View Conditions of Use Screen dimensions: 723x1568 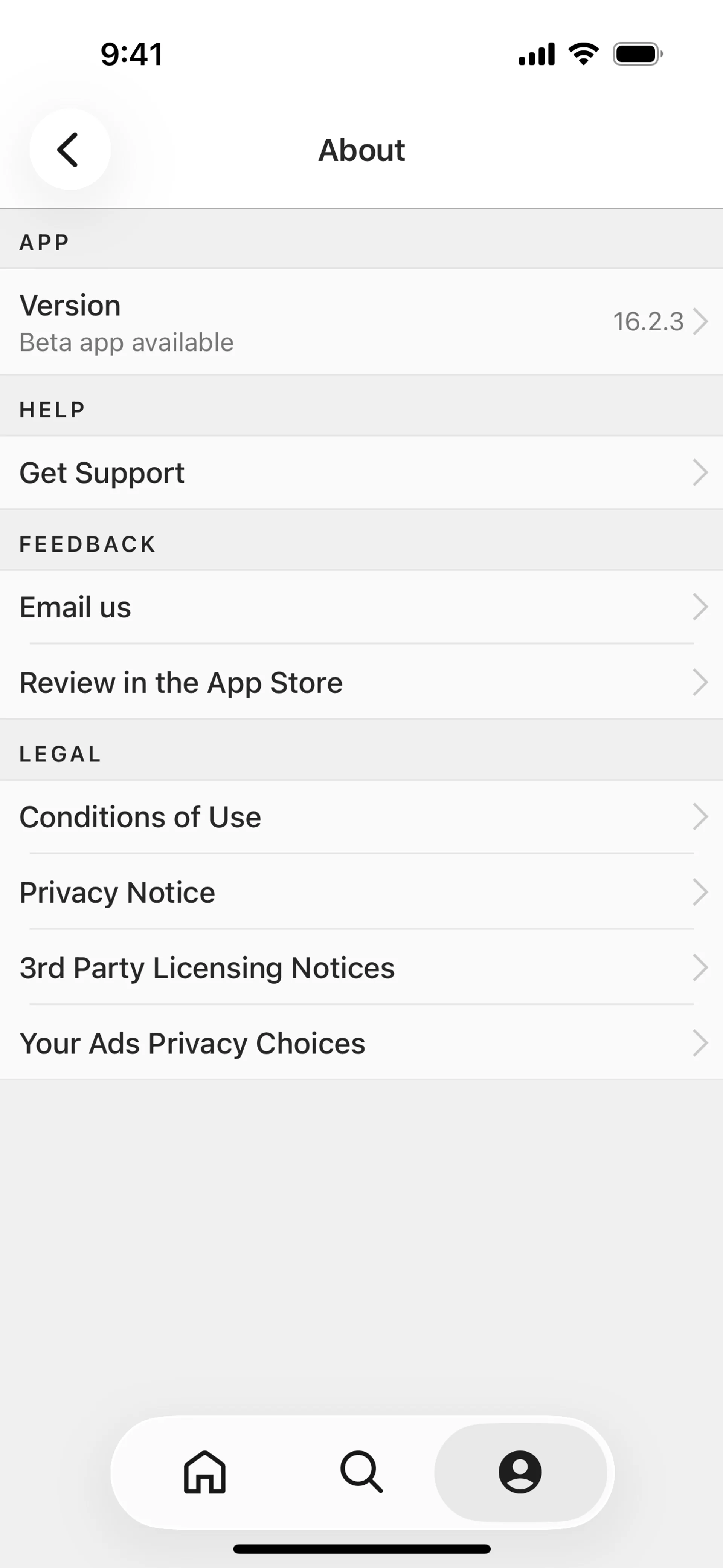click(x=361, y=817)
